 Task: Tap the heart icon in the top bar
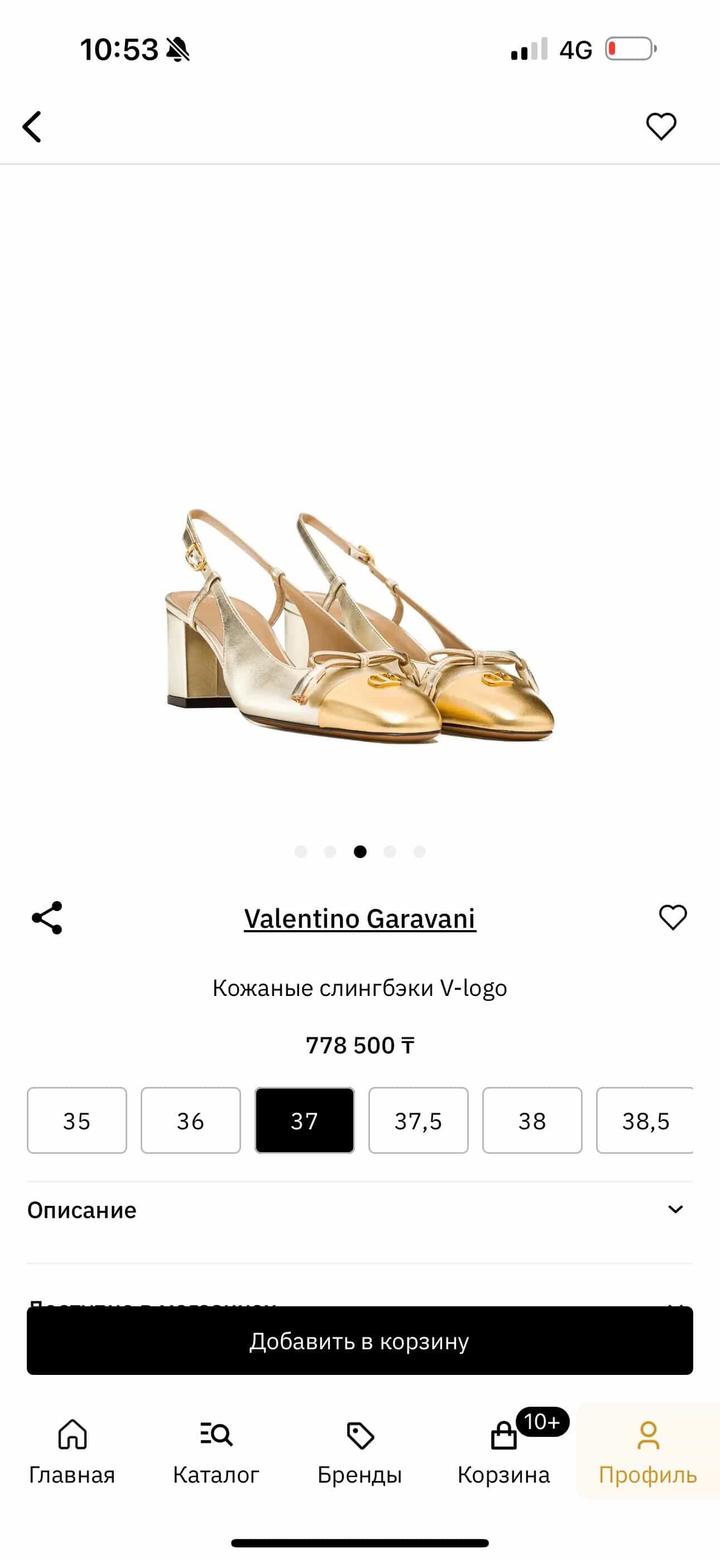[x=661, y=126]
